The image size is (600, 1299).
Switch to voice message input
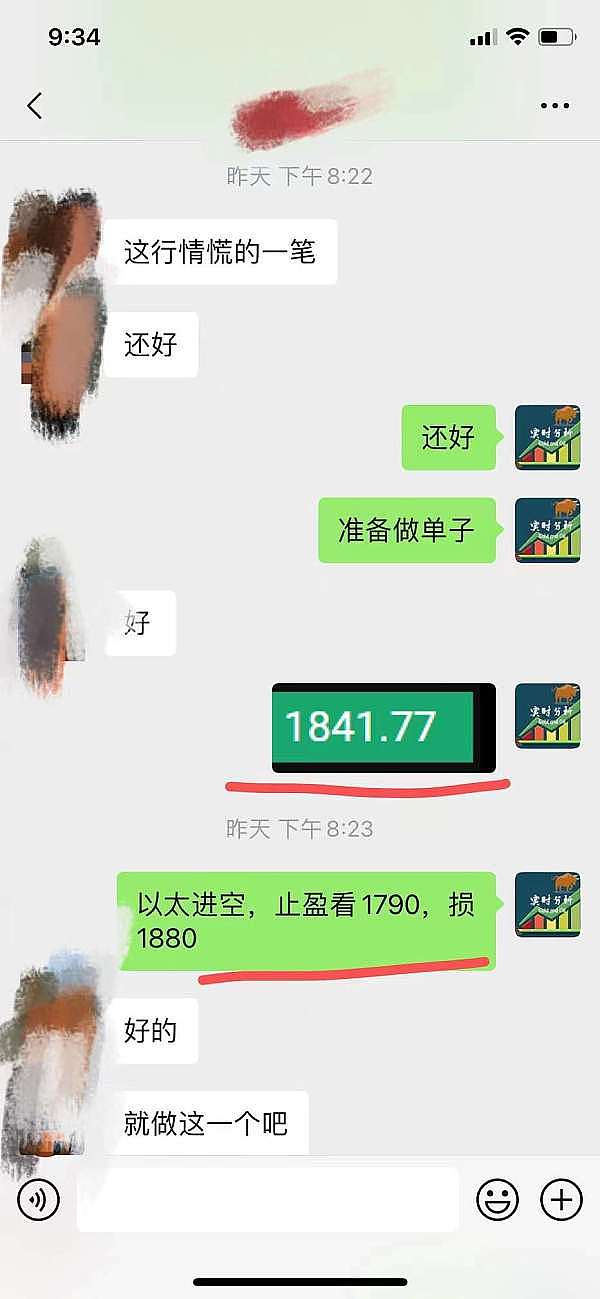(x=38, y=1199)
